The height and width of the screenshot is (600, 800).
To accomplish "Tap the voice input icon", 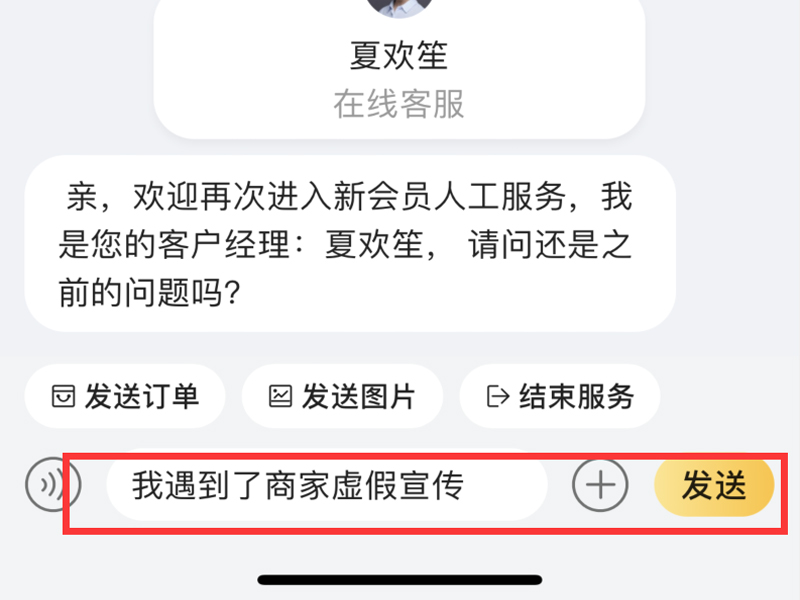I will tap(50, 487).
